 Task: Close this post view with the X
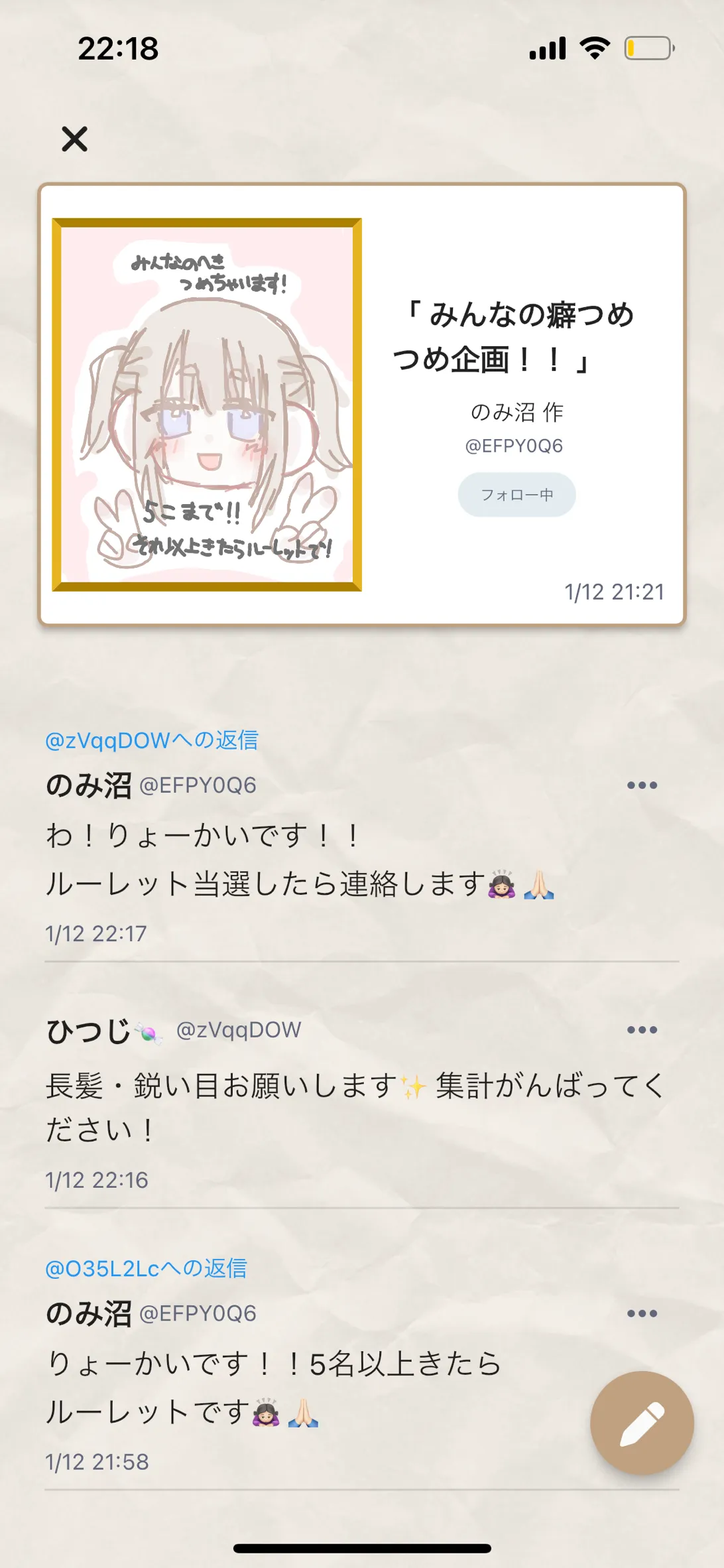(74, 139)
